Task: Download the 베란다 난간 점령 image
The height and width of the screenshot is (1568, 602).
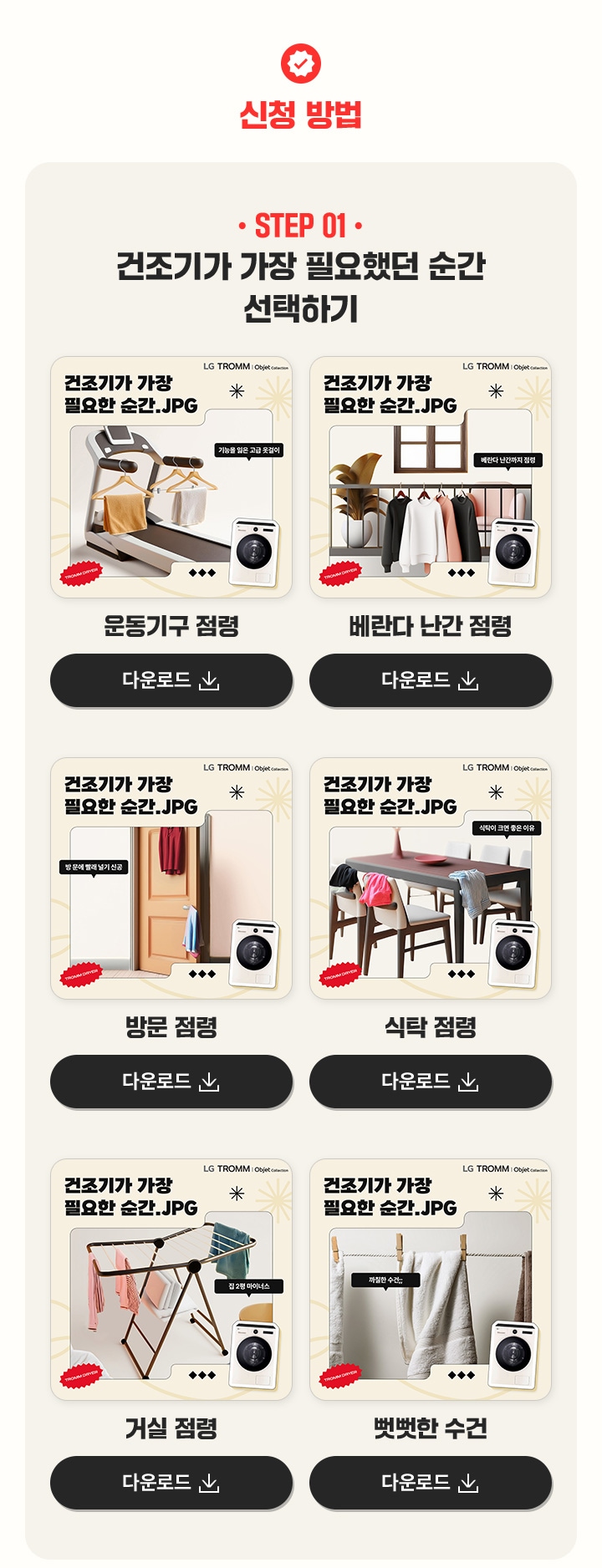Action: click(x=431, y=680)
